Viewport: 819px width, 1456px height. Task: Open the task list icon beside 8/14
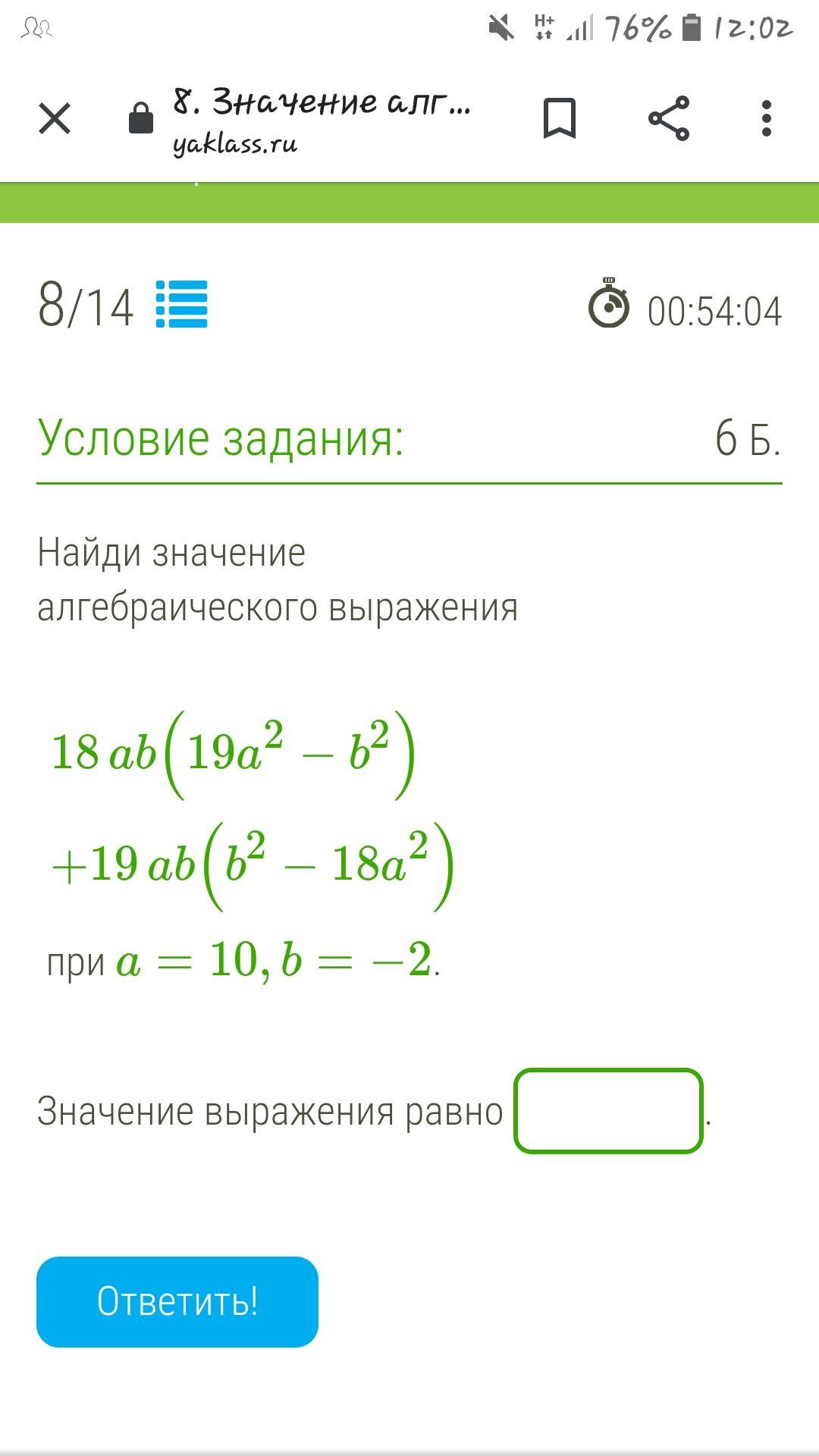click(x=182, y=304)
